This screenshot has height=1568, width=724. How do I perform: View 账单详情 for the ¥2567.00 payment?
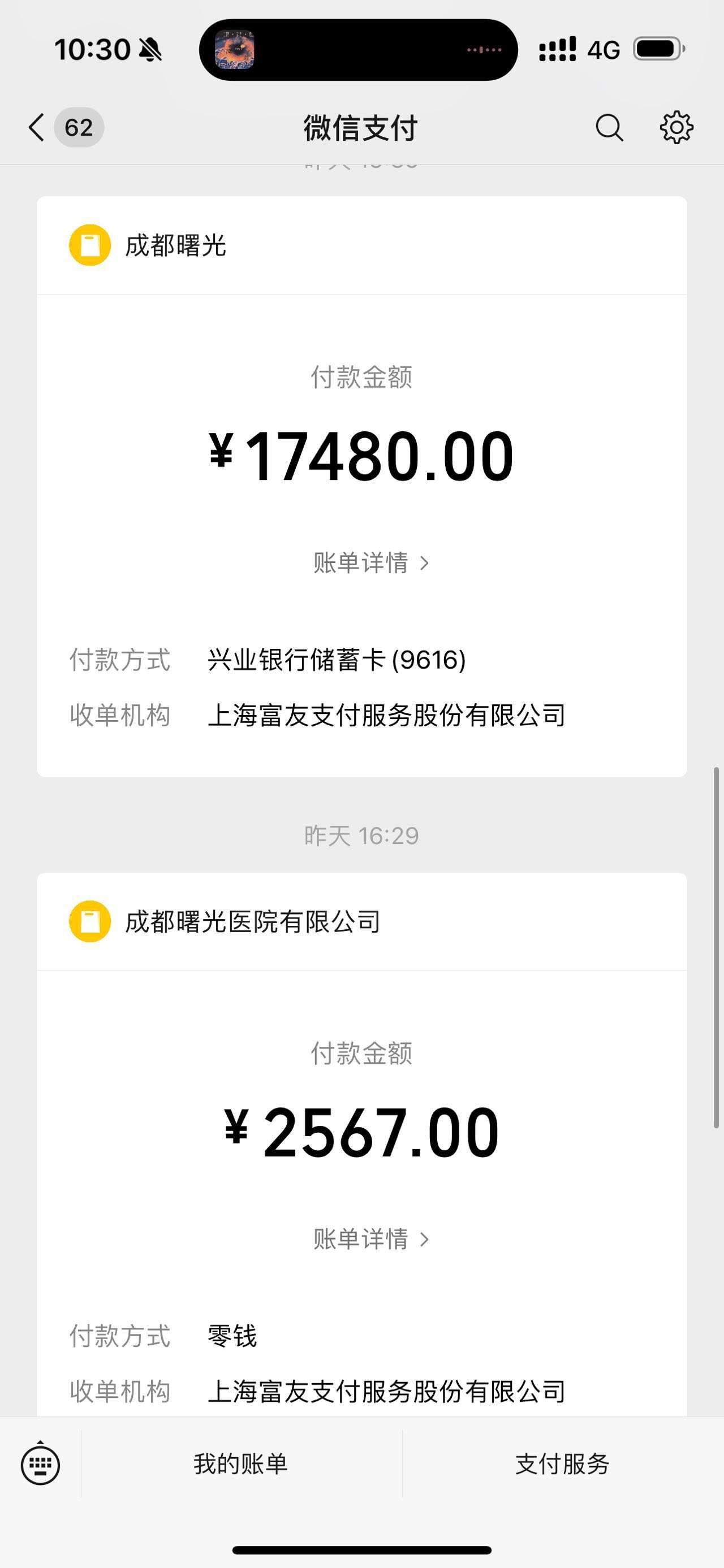(370, 1238)
